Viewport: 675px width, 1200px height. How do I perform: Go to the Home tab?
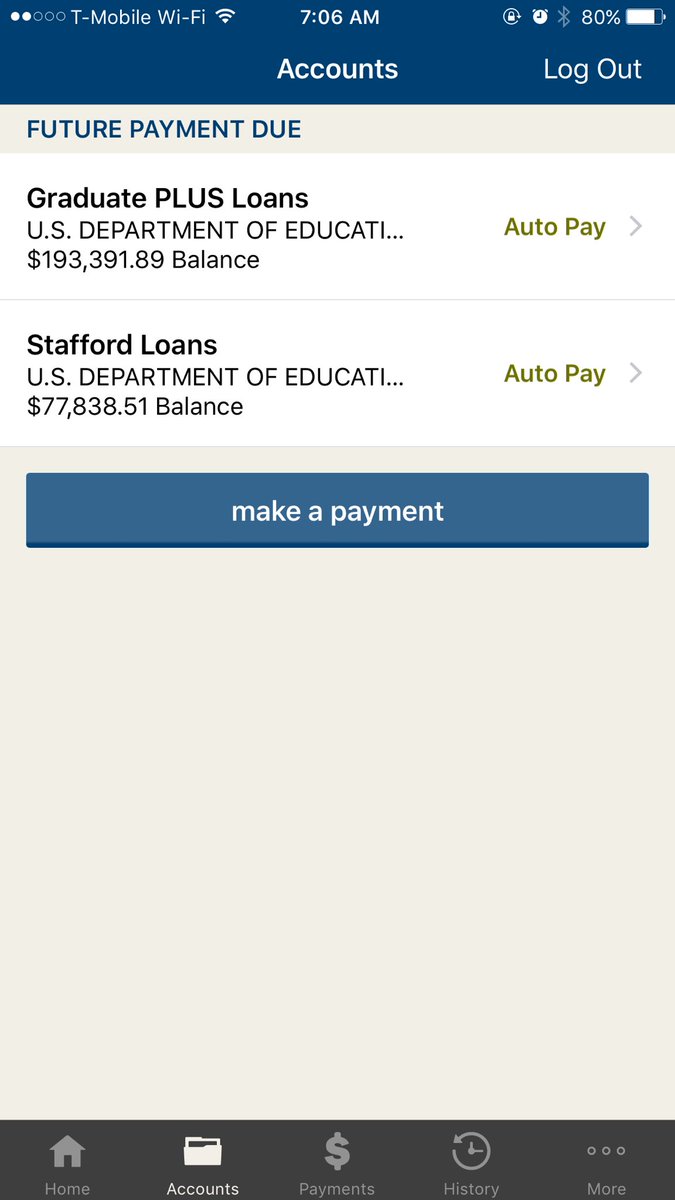[67, 1163]
